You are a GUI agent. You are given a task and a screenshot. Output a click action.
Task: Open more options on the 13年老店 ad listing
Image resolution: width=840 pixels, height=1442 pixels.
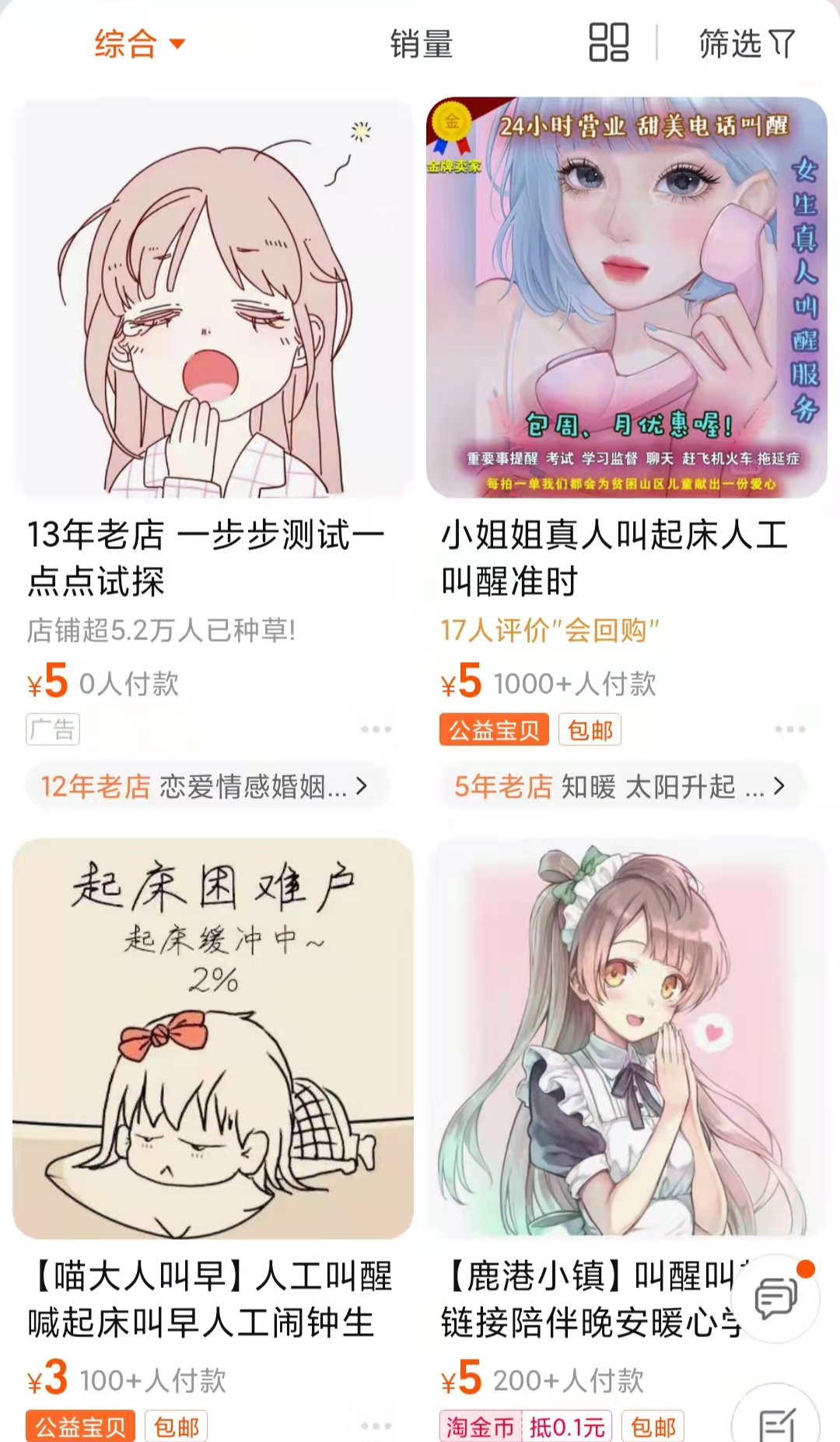pyautogui.click(x=376, y=730)
